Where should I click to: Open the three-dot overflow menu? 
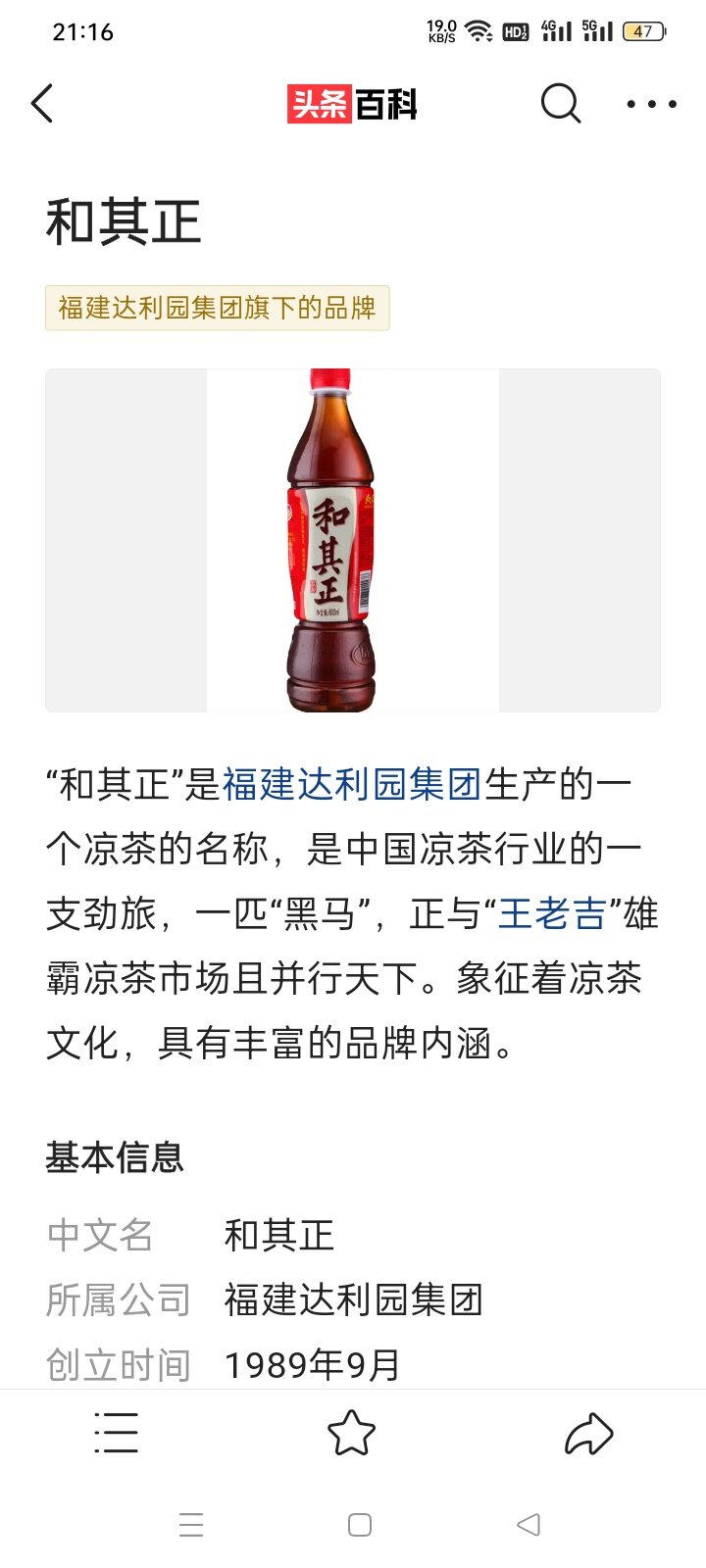click(x=652, y=104)
